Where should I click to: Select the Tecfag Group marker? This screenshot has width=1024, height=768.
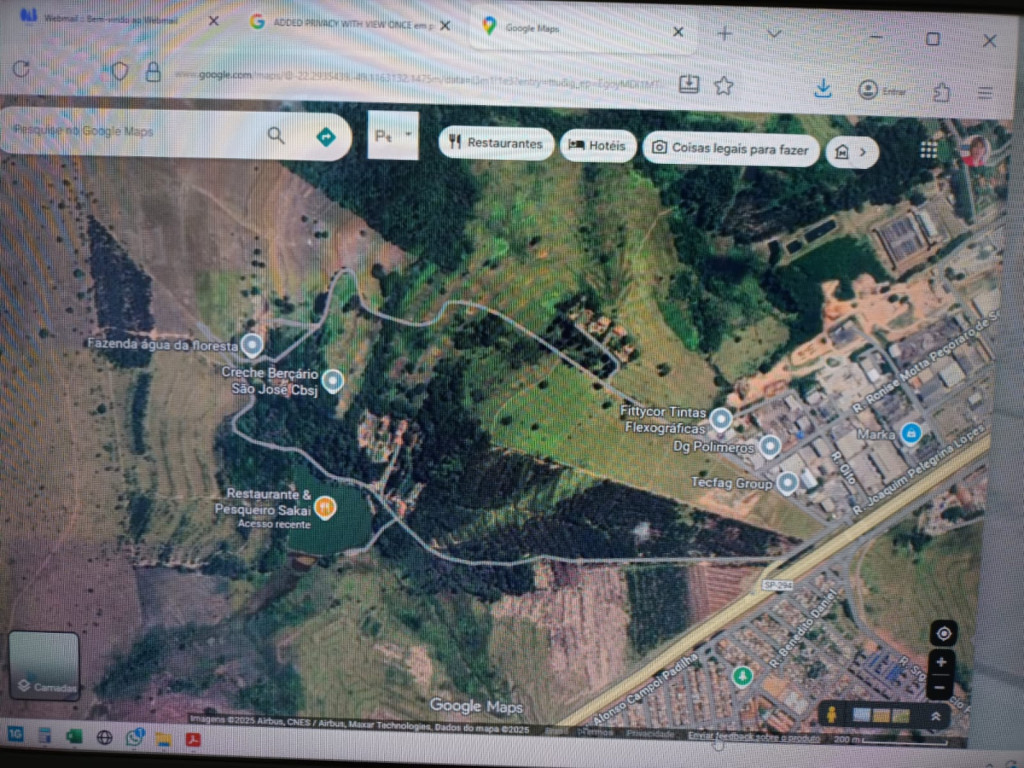coord(788,483)
